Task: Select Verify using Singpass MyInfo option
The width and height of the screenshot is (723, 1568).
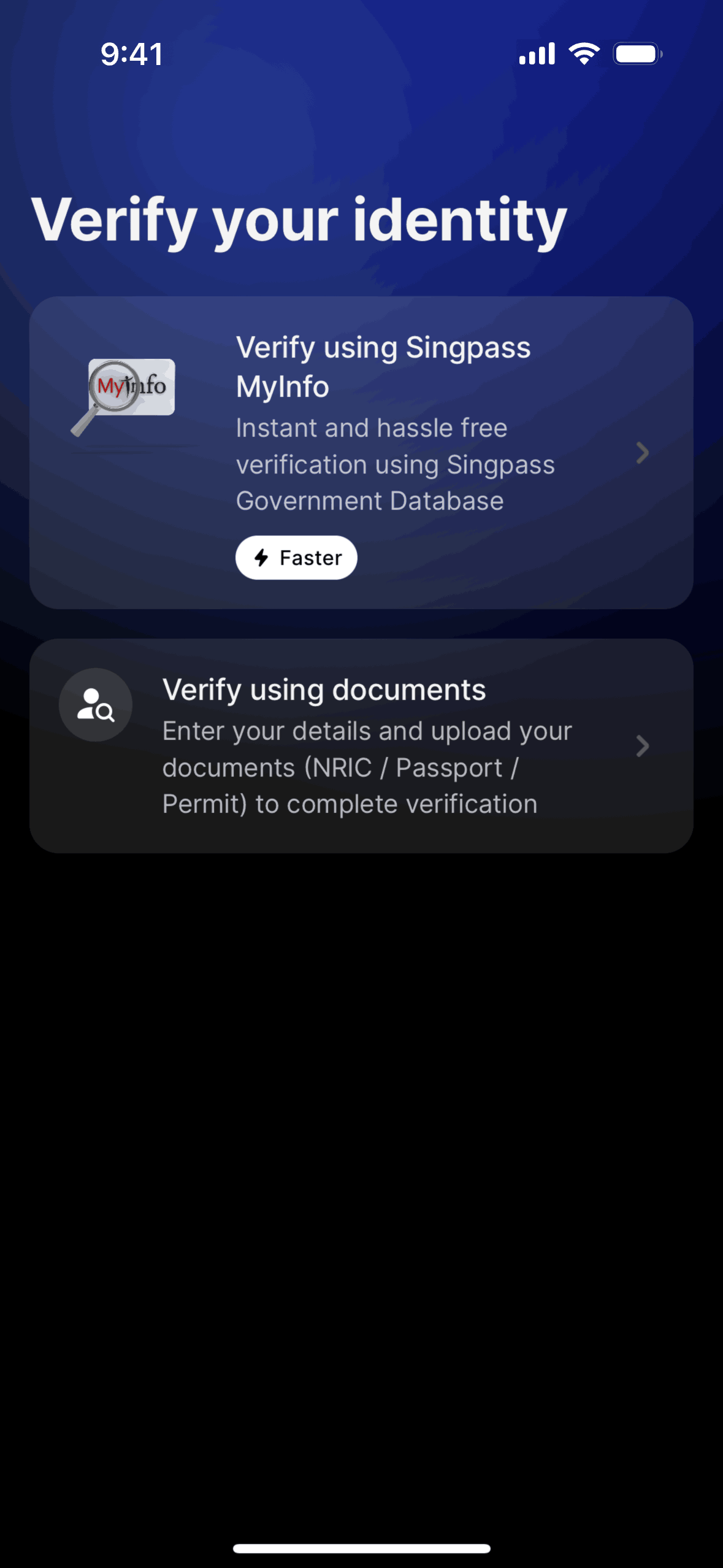Action: coord(361,453)
